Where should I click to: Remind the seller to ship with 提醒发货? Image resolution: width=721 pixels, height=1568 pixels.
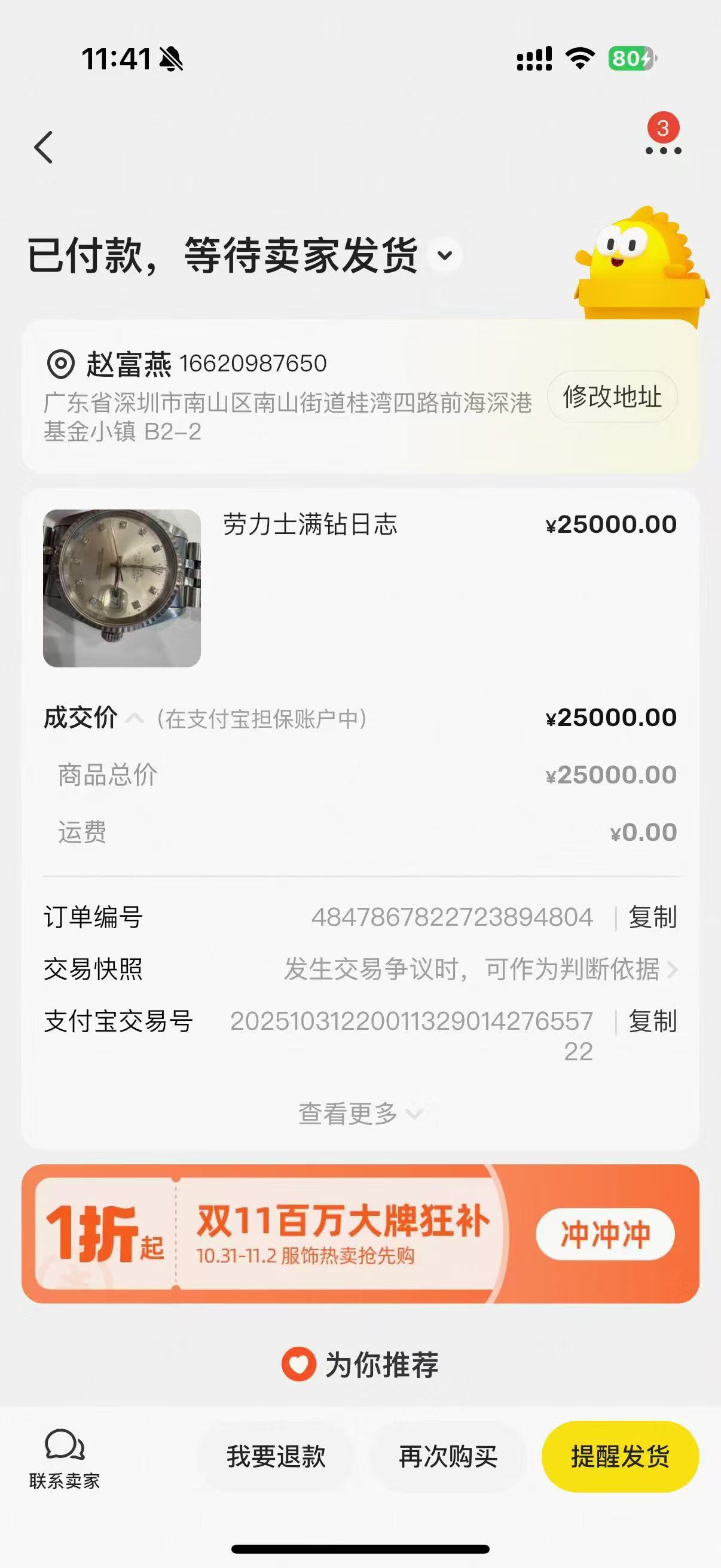pos(619,1457)
